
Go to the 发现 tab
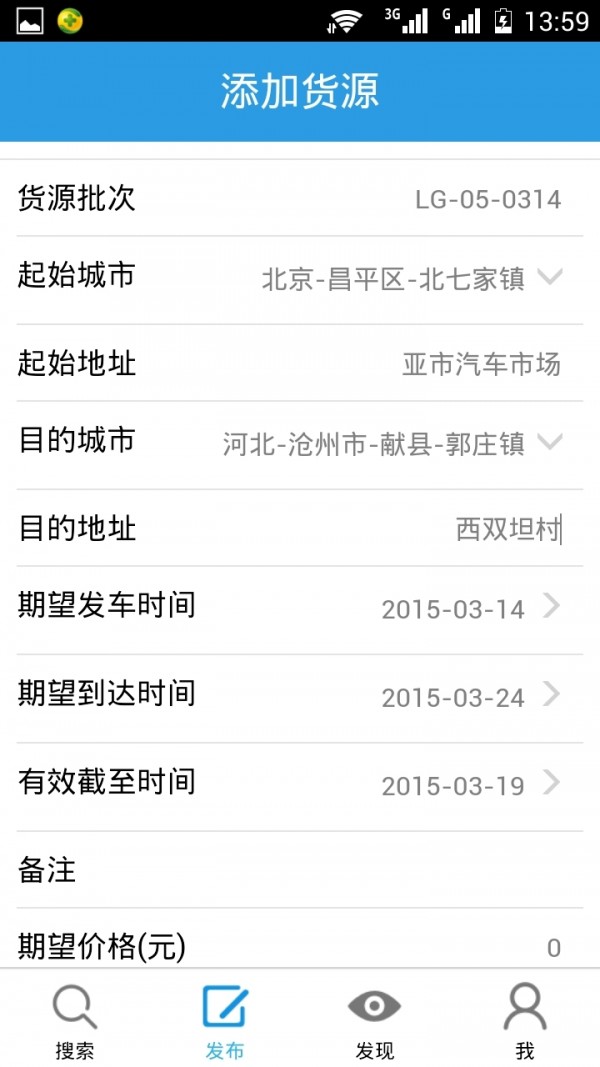coord(375,1020)
